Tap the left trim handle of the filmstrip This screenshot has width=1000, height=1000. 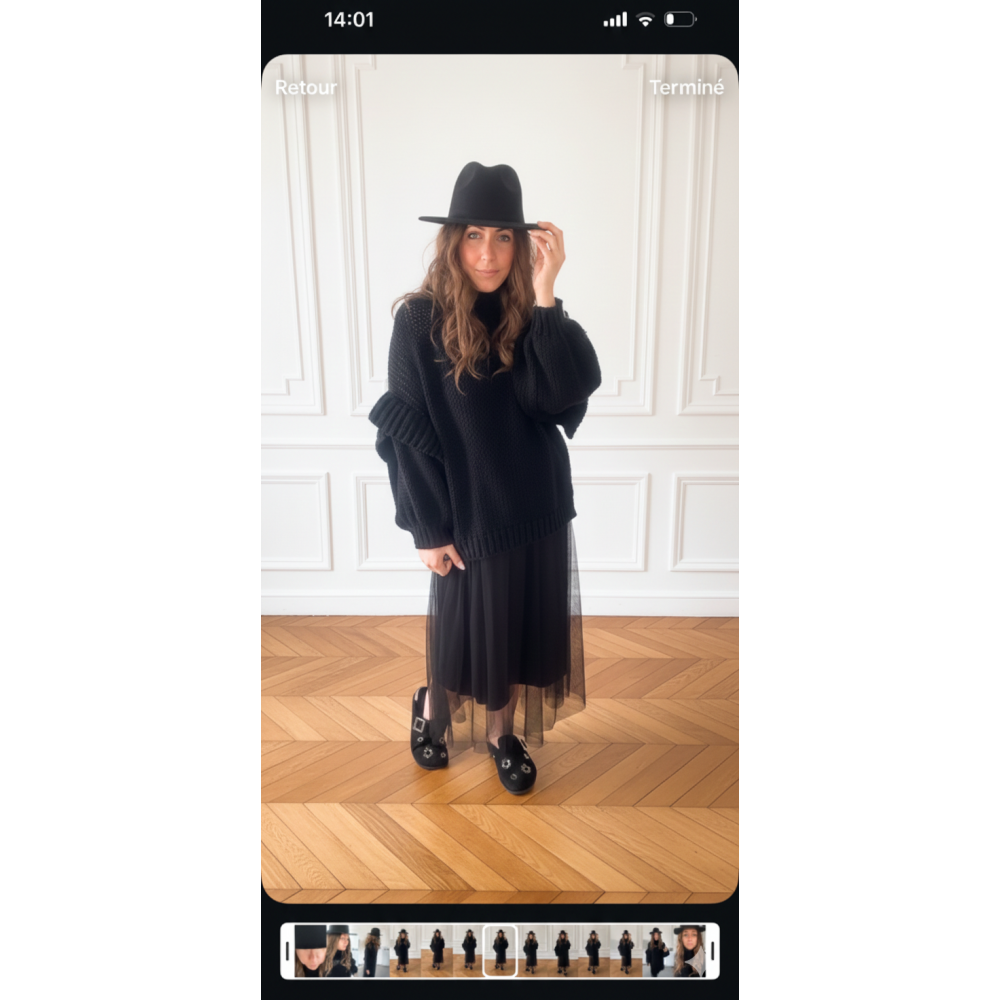pos(289,950)
